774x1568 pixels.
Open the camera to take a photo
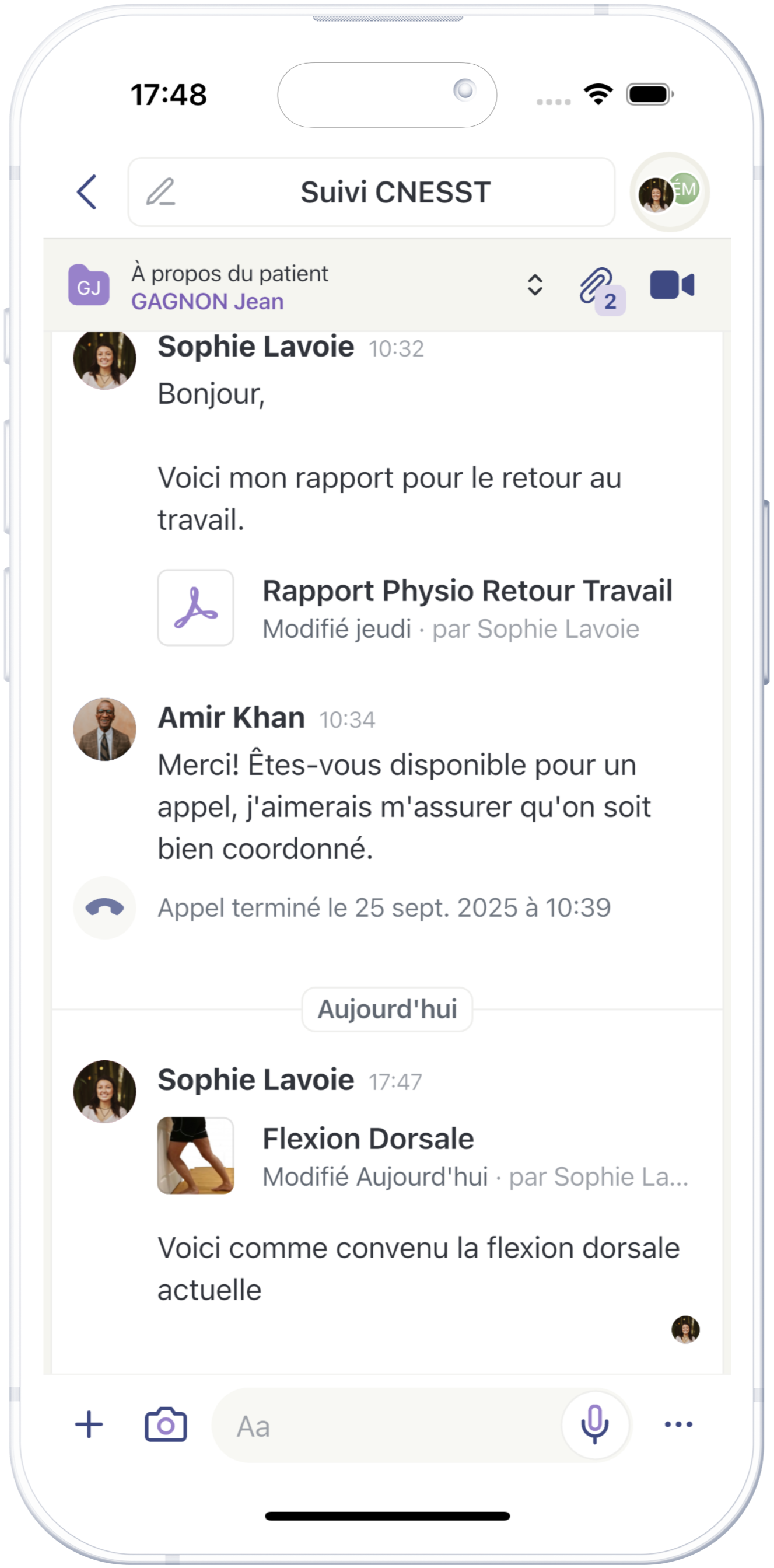click(x=166, y=1425)
